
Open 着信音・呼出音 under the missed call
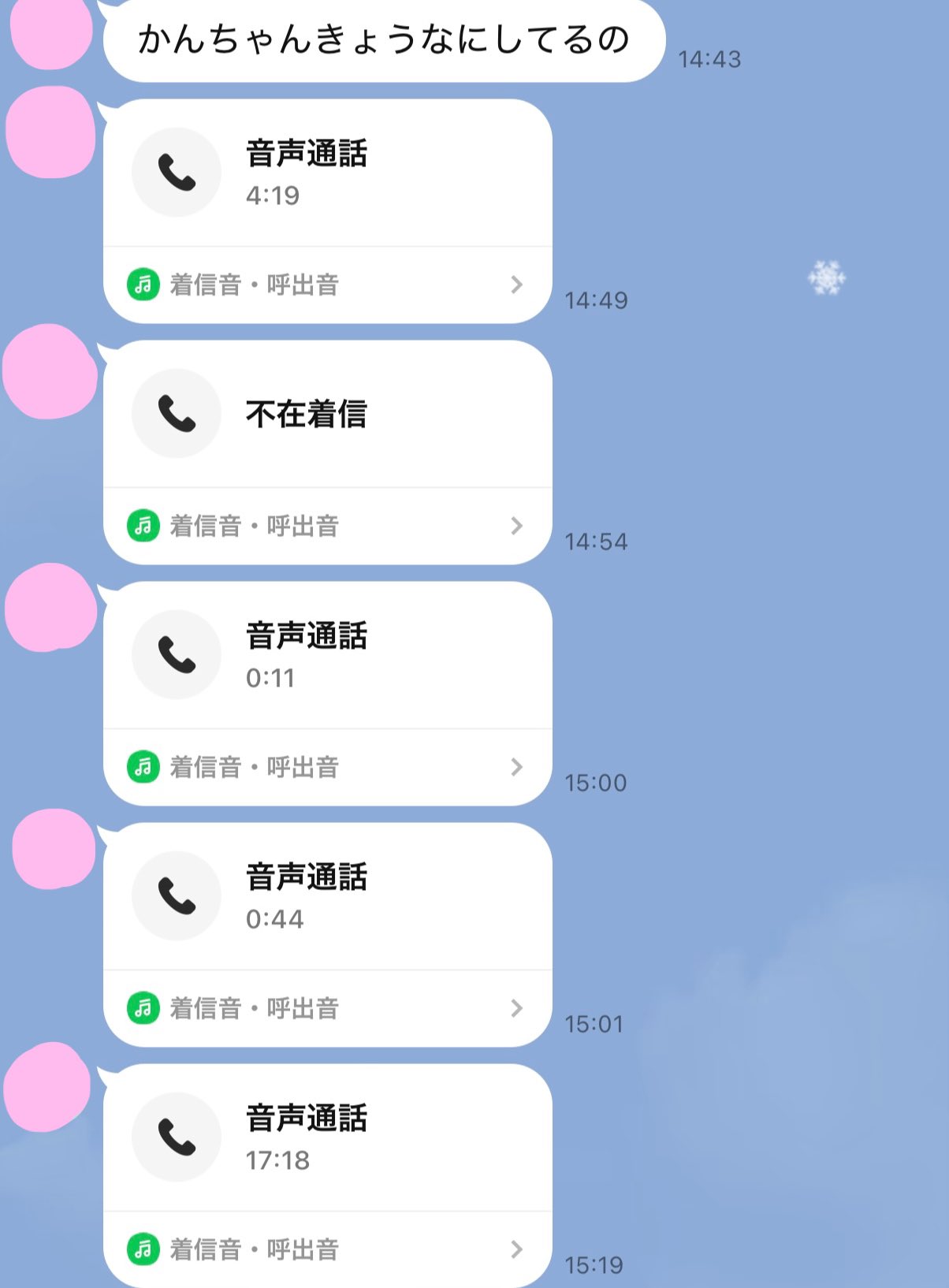click(x=326, y=526)
